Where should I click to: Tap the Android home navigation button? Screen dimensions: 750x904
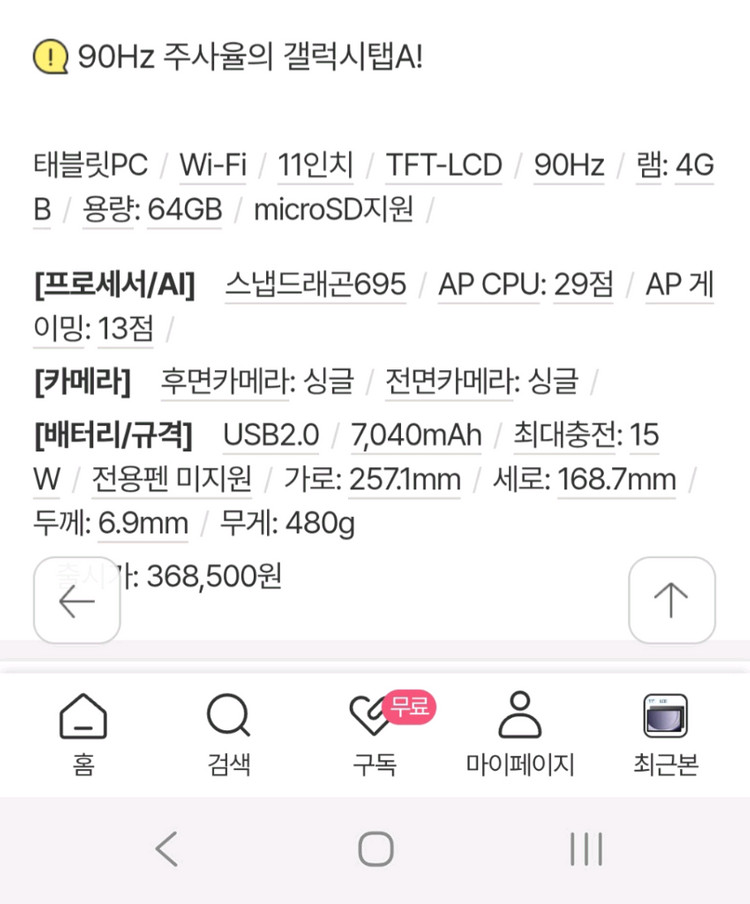pyautogui.click(x=374, y=848)
